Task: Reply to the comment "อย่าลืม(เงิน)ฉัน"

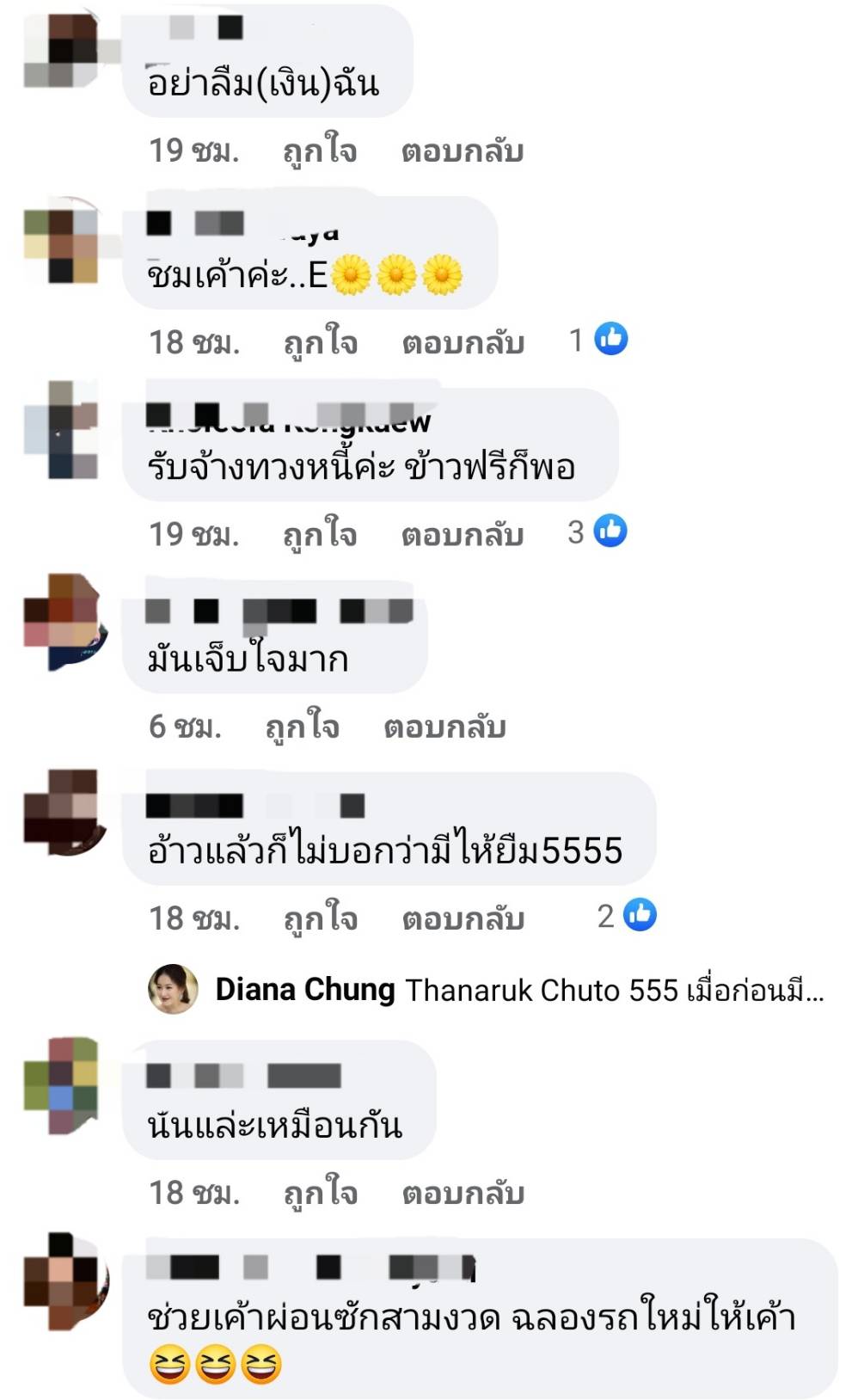Action: point(463,151)
